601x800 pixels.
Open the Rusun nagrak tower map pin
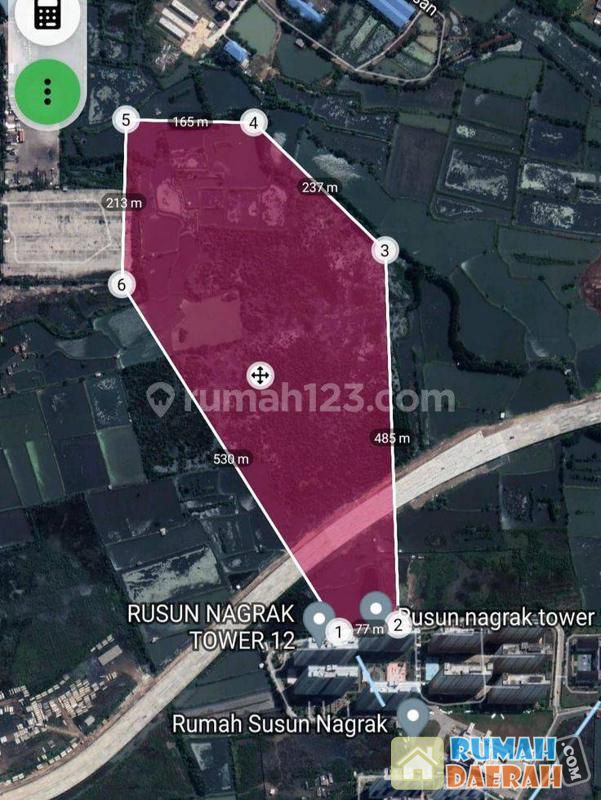pos(376,606)
